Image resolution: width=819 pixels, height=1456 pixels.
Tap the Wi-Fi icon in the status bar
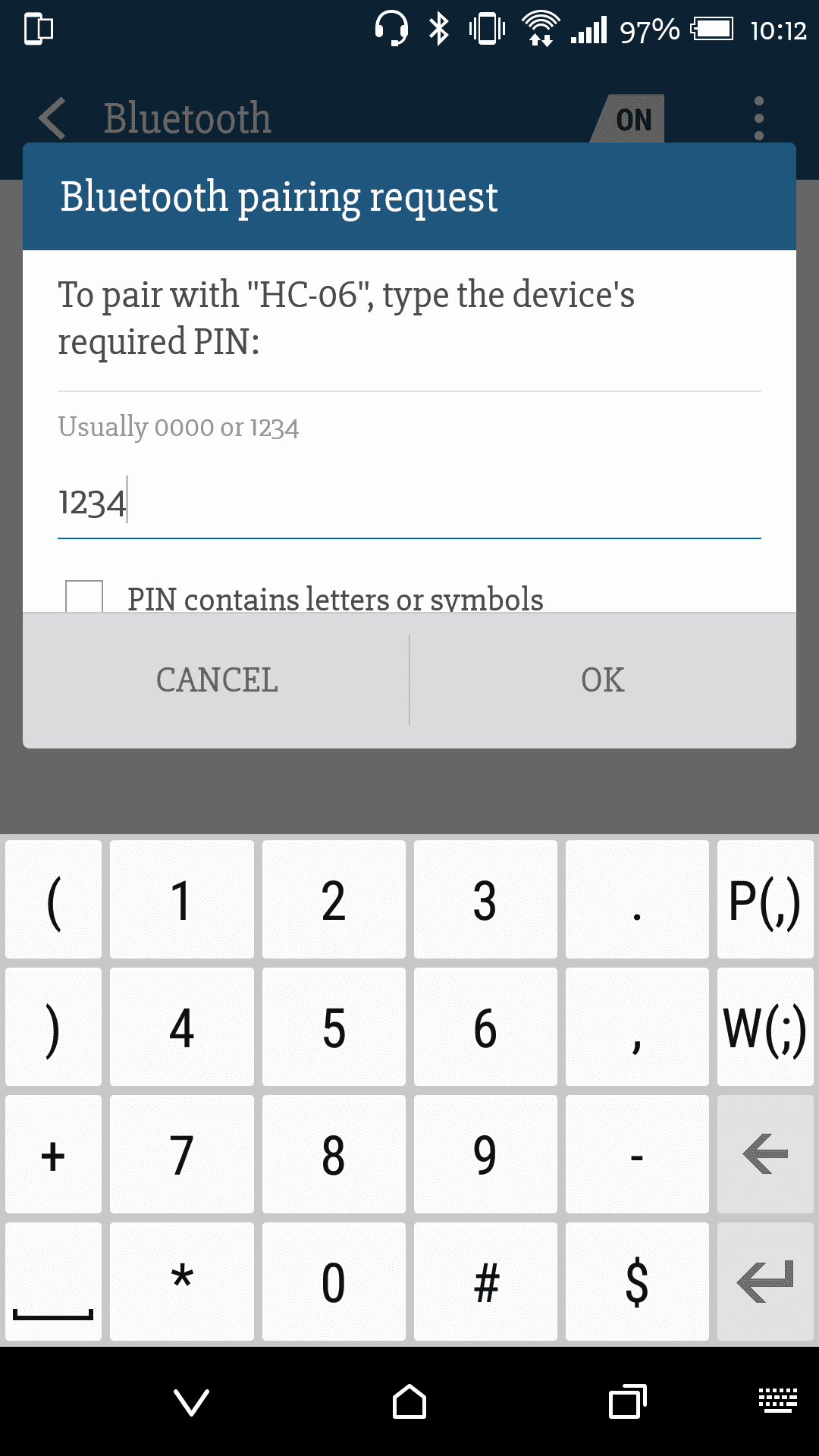[540, 30]
